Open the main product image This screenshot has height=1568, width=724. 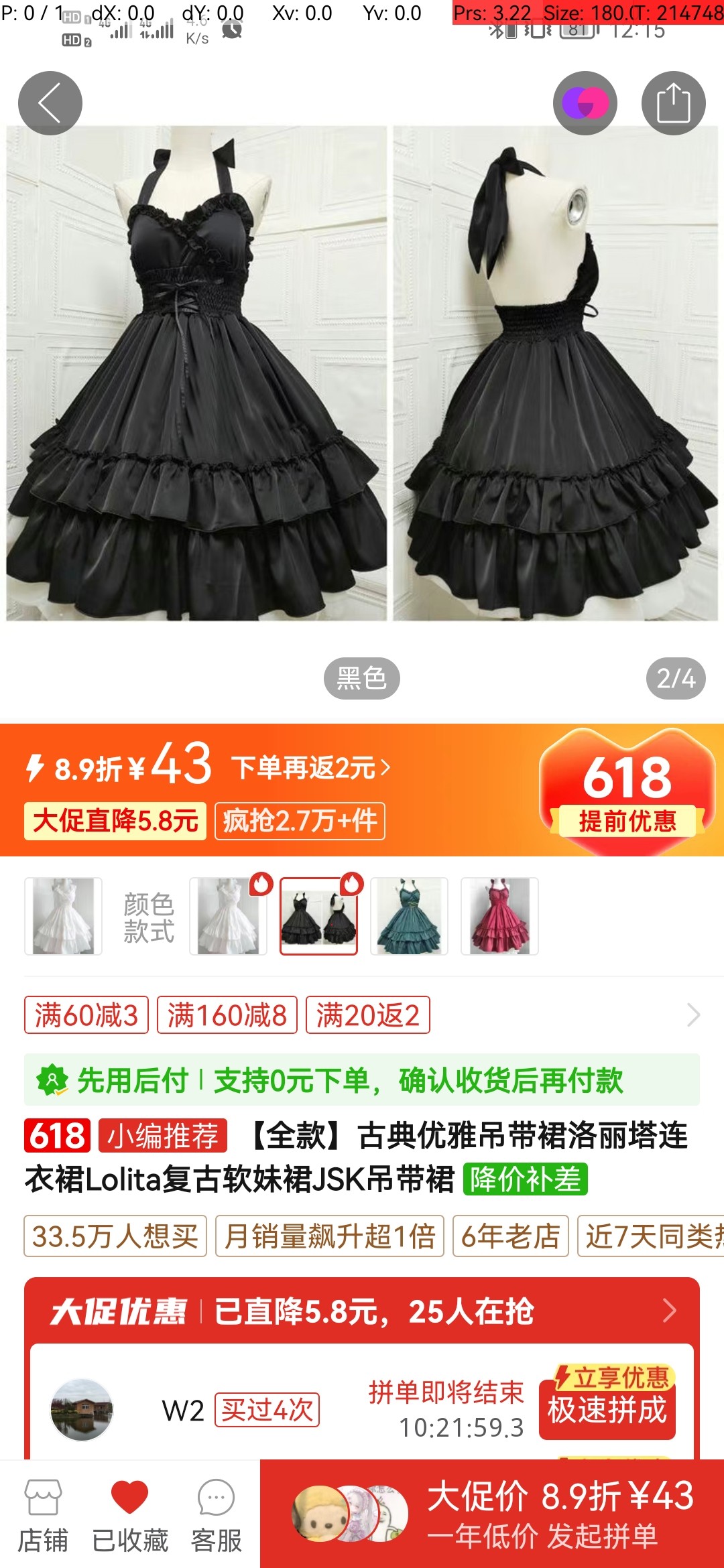362,373
